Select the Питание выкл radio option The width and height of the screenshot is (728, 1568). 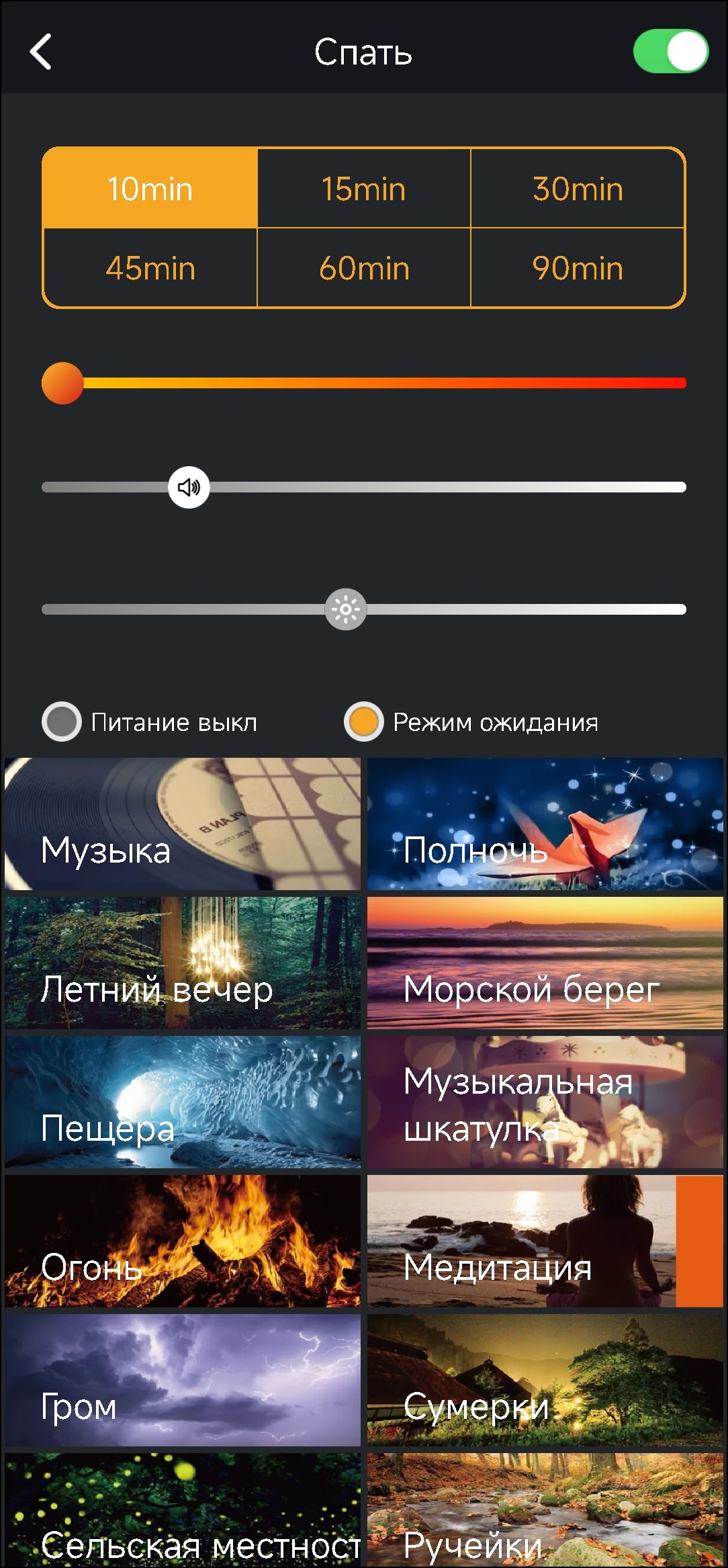pyautogui.click(x=62, y=722)
